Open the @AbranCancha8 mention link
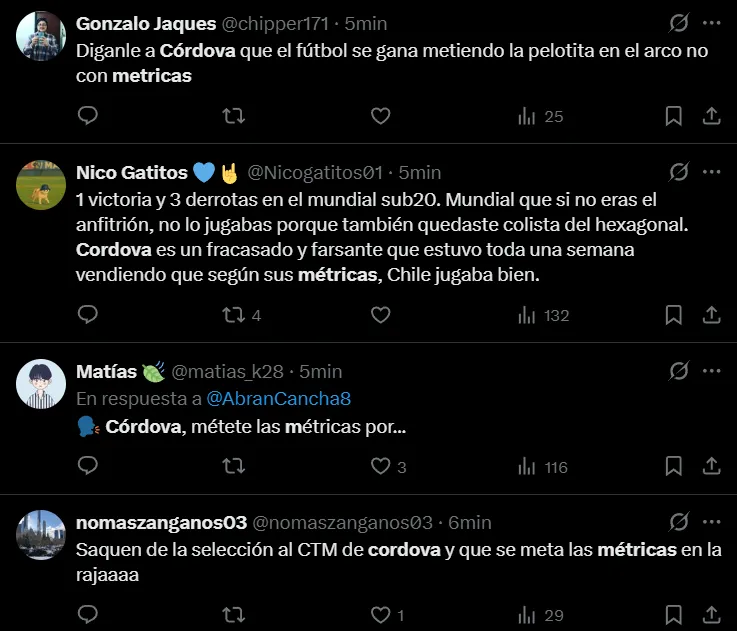Screen dimensions: 737x631 coord(278,398)
